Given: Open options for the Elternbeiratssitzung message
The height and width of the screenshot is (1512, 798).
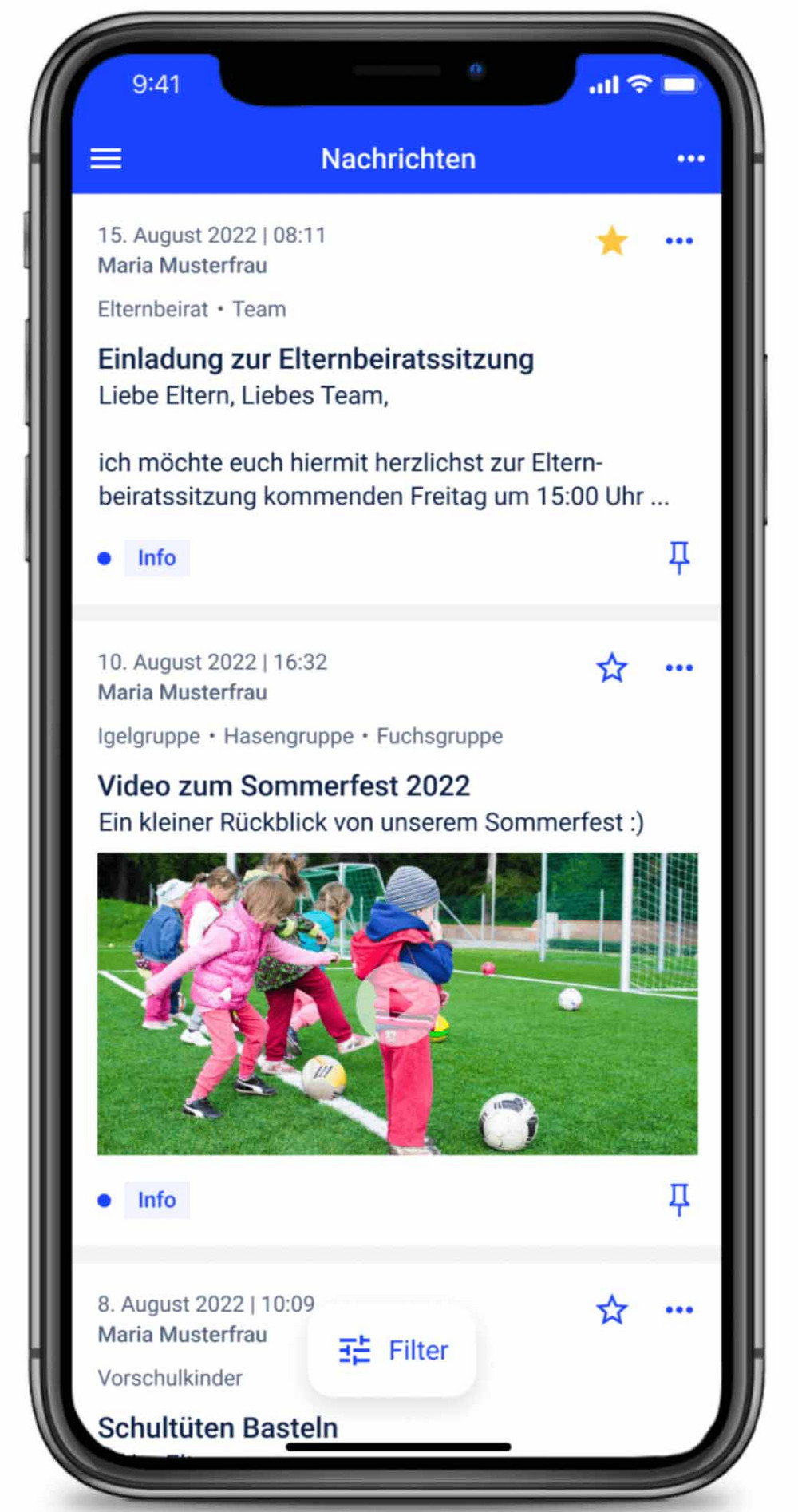Looking at the screenshot, I should pyautogui.click(x=679, y=241).
